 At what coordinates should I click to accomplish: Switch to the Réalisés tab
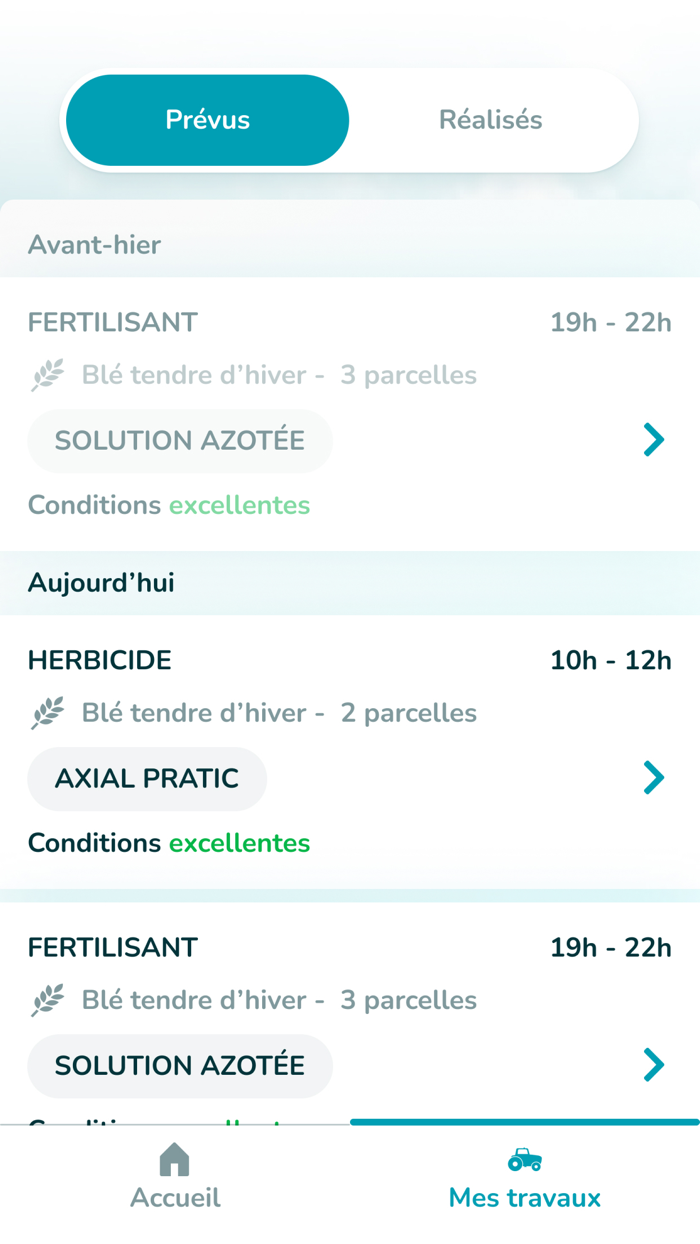click(490, 120)
